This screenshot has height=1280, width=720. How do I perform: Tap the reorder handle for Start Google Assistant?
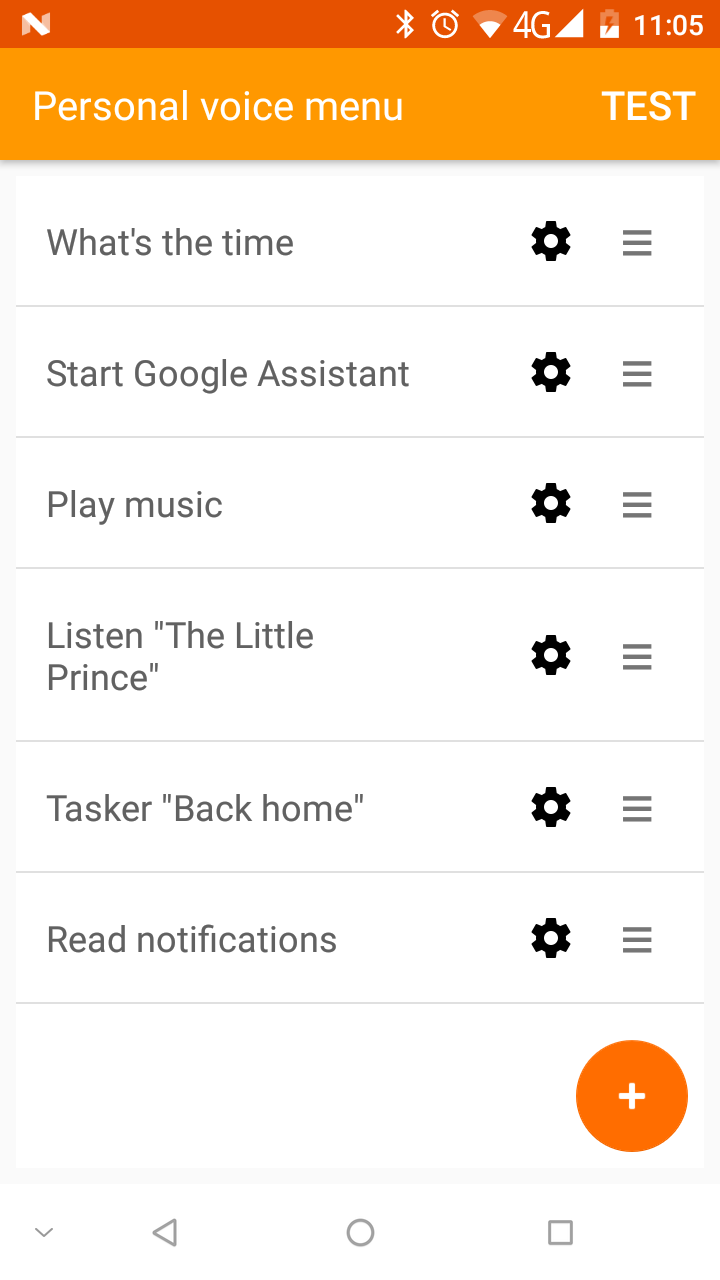[637, 373]
